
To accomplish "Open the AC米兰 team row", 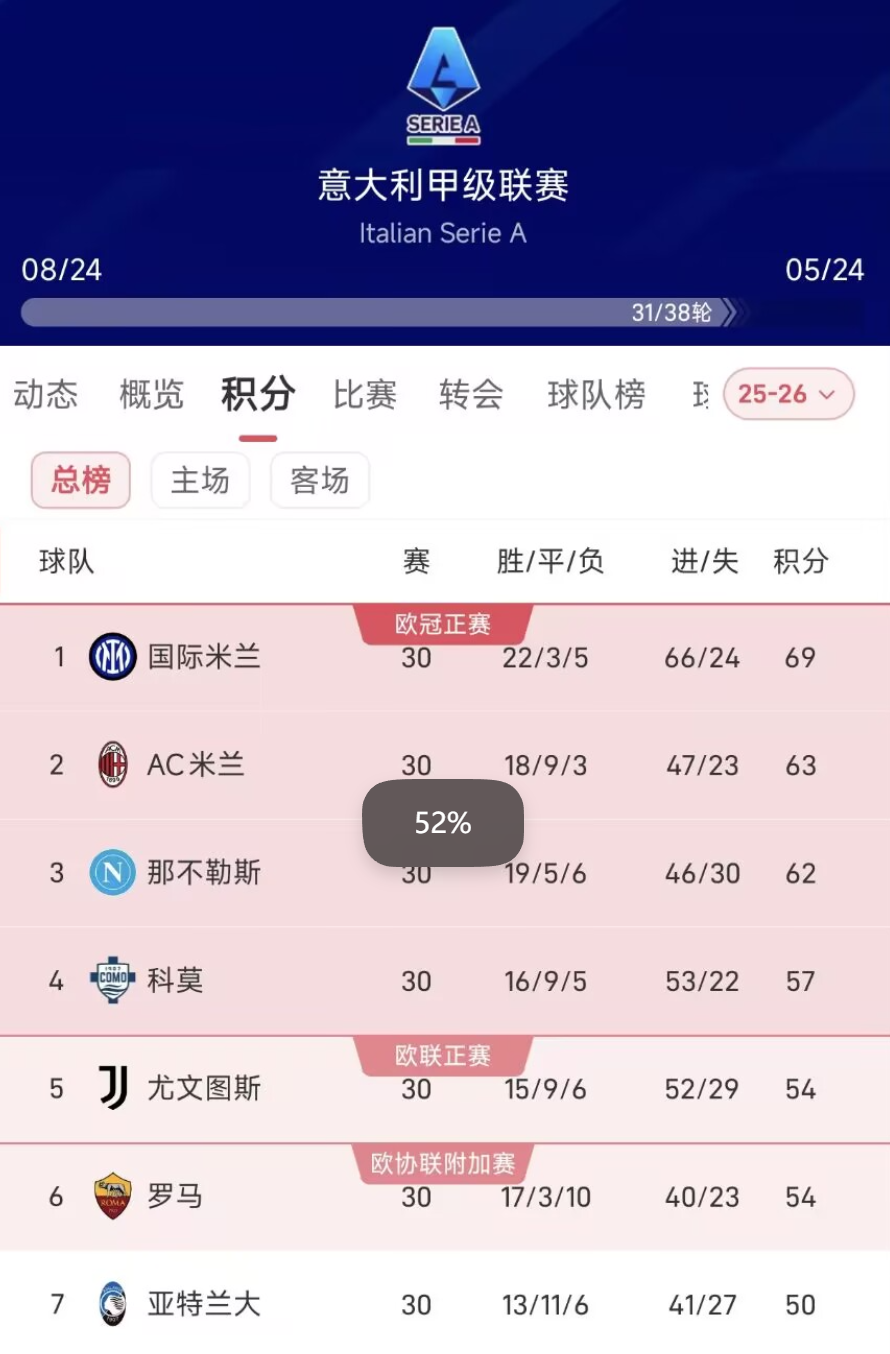I will [x=196, y=765].
